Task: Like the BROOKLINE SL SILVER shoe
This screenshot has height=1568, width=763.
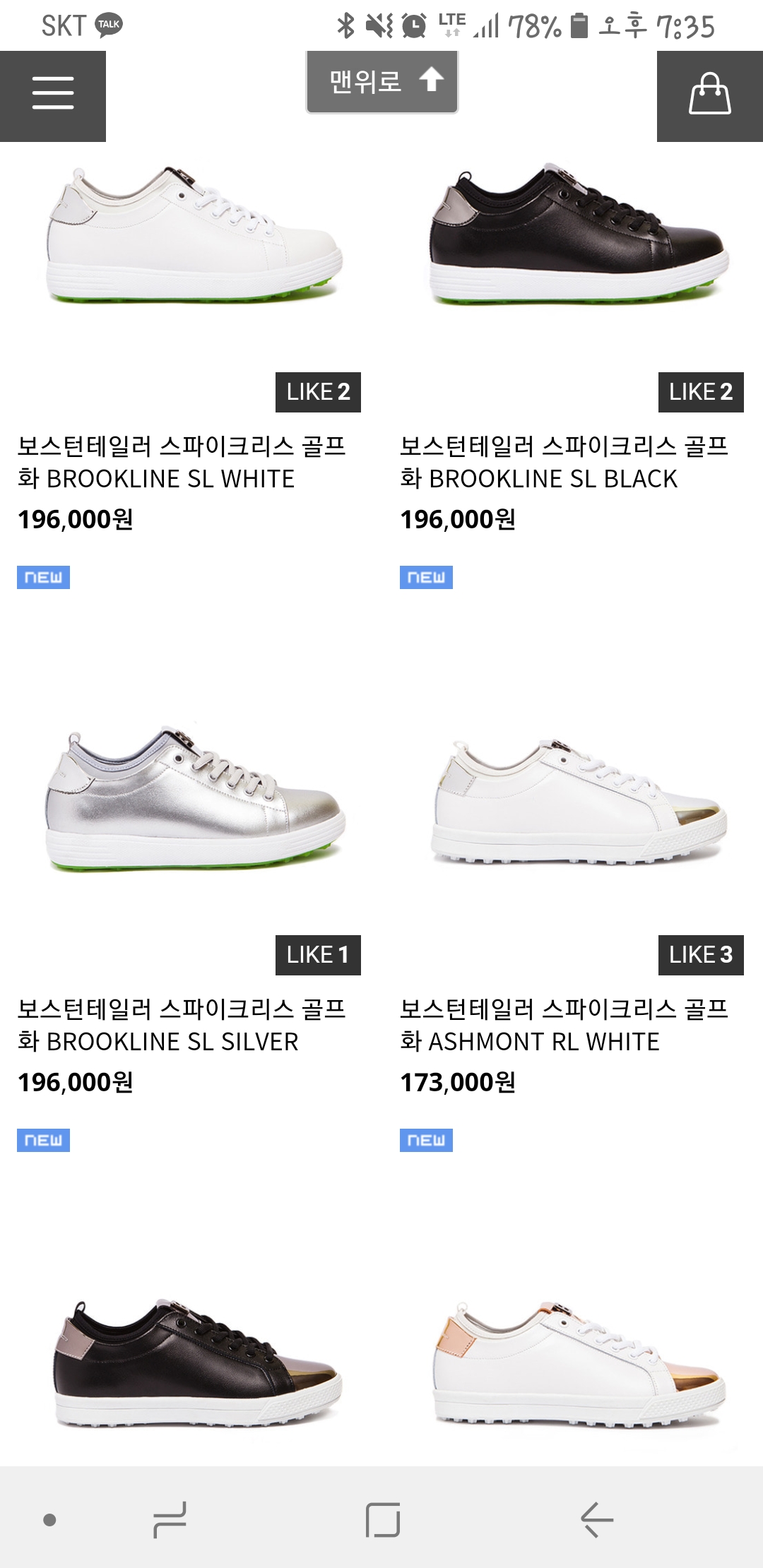Action: pos(318,955)
